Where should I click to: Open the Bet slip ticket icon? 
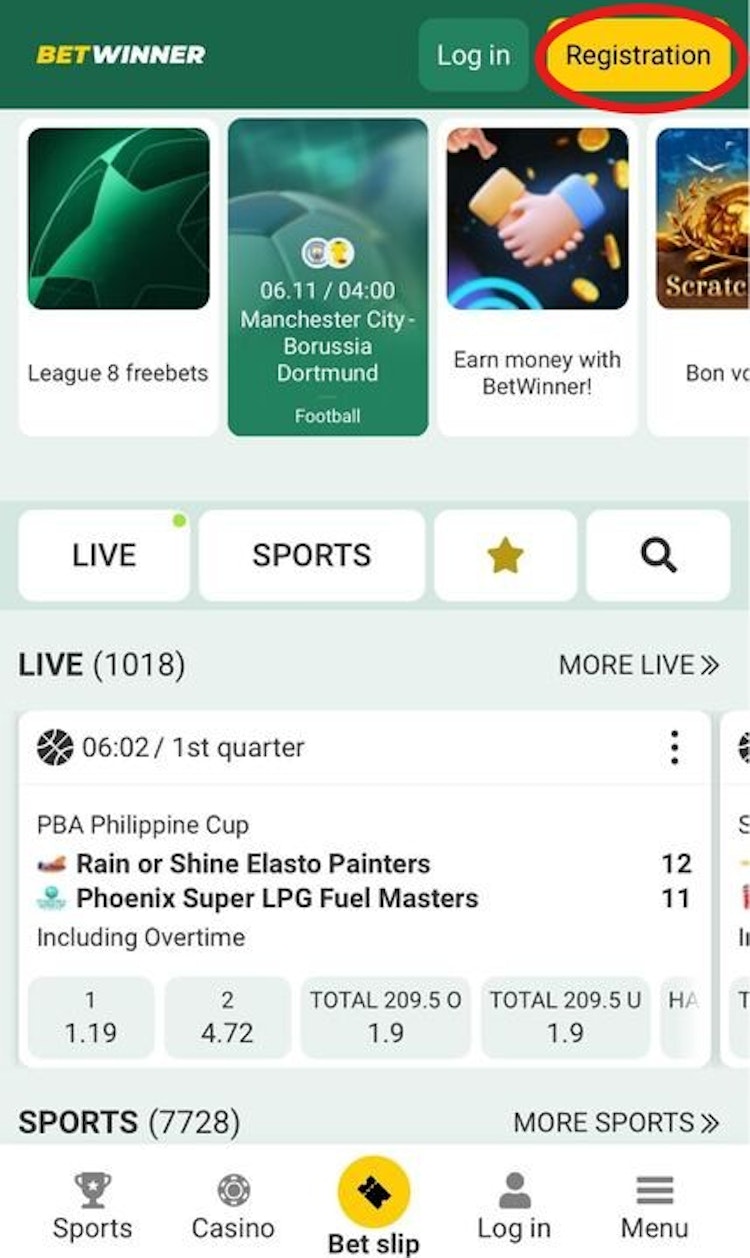click(373, 1190)
